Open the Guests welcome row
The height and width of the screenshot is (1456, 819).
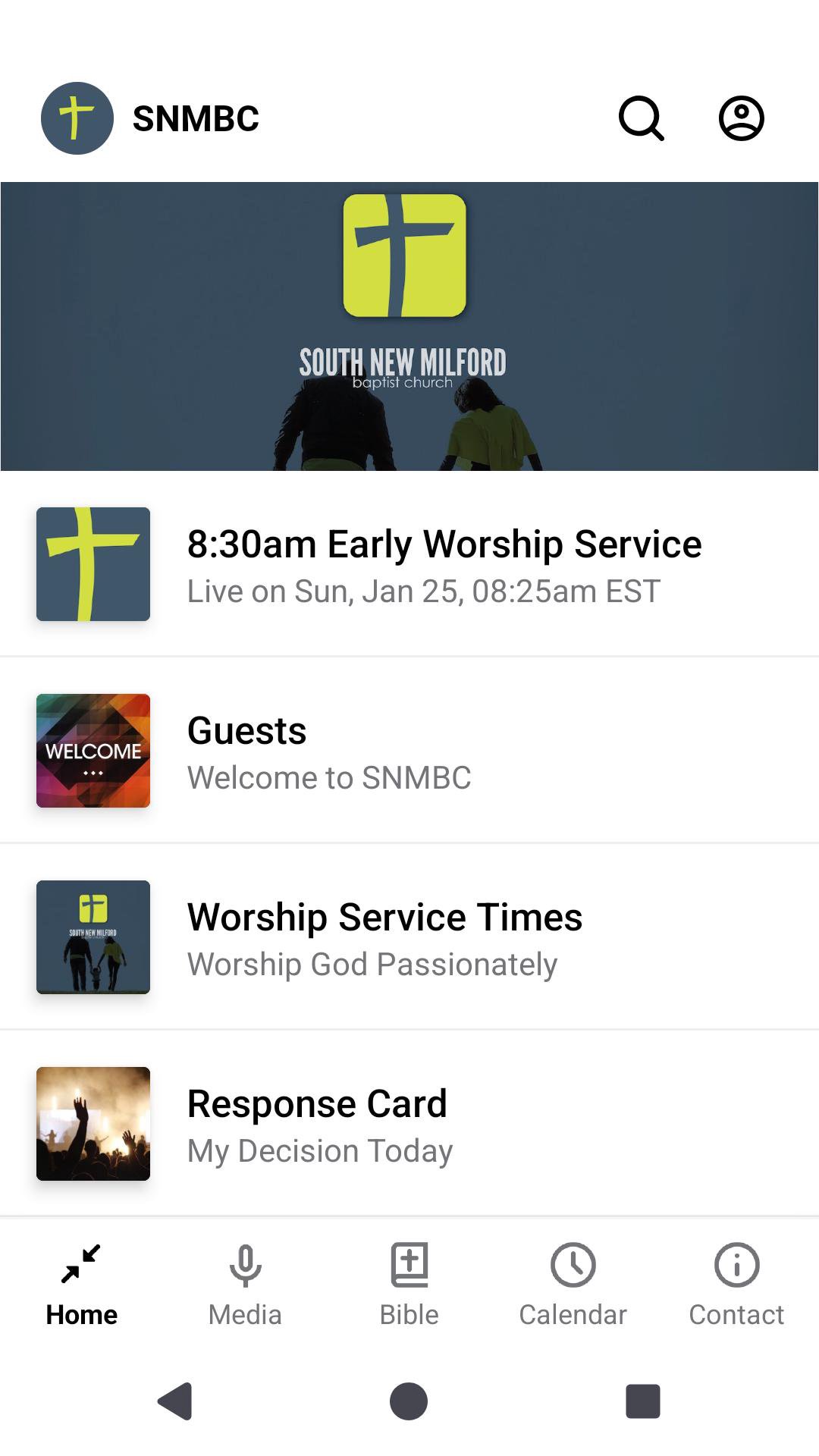(409, 751)
